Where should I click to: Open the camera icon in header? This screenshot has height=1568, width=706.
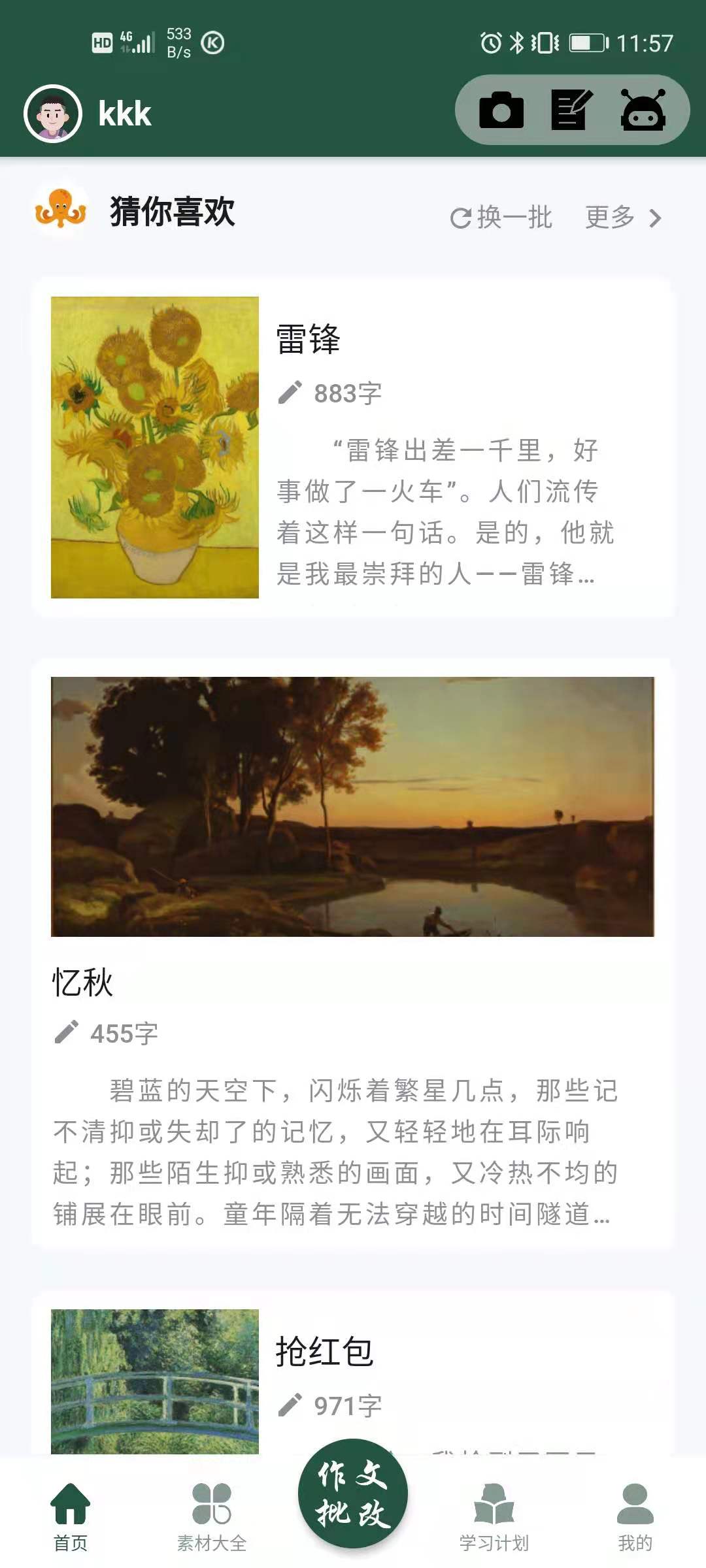click(501, 110)
